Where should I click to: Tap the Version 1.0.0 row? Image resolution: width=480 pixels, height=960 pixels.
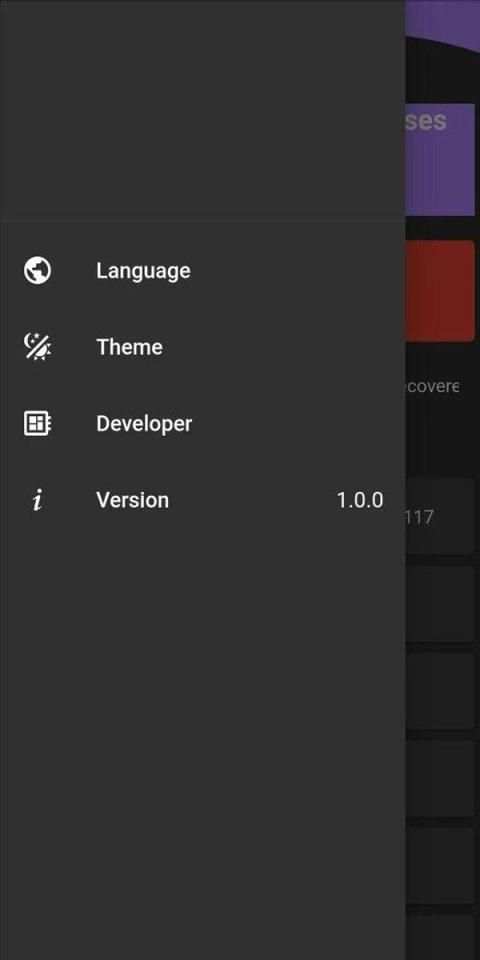coord(202,500)
